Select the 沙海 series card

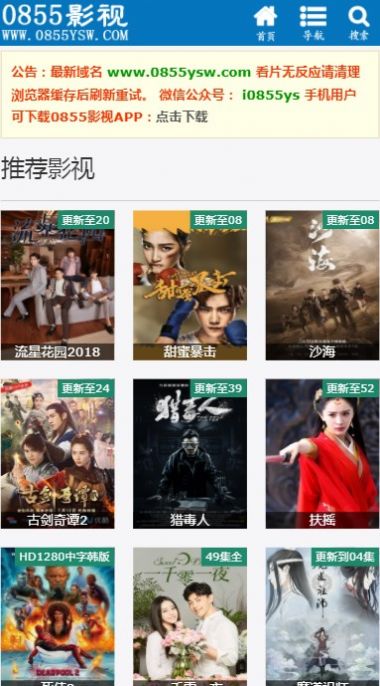coord(322,285)
